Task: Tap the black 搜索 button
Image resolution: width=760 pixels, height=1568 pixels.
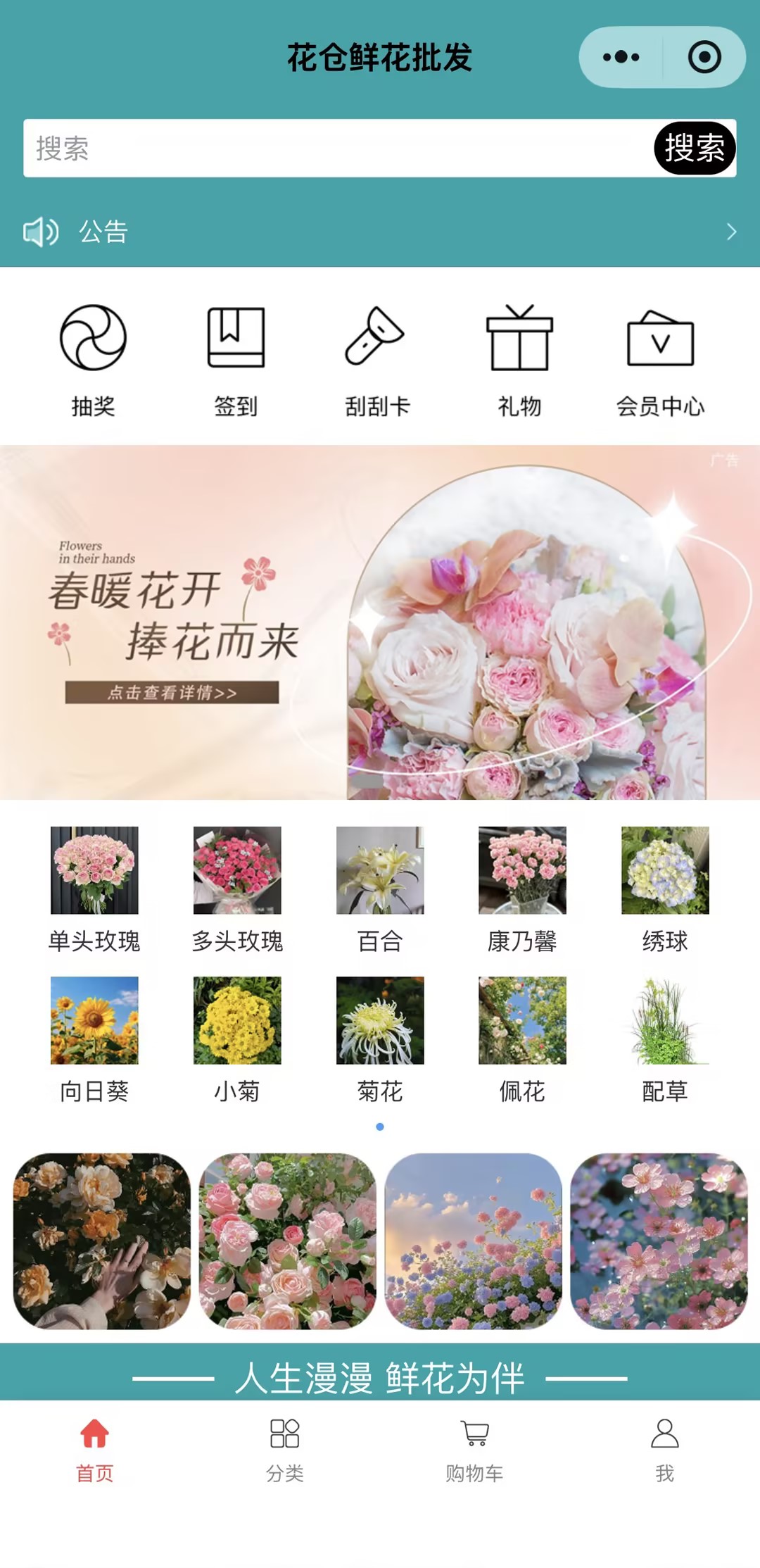Action: (x=695, y=148)
